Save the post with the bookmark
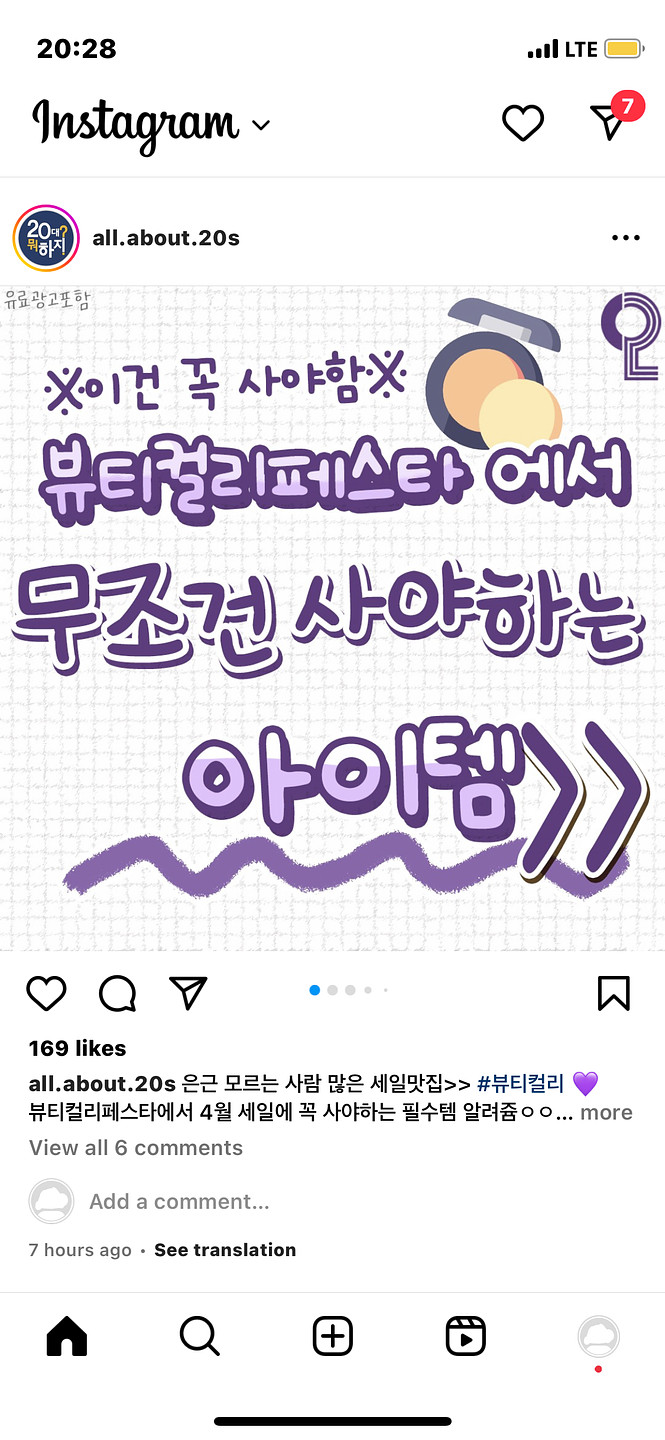665x1440 pixels. (x=614, y=993)
